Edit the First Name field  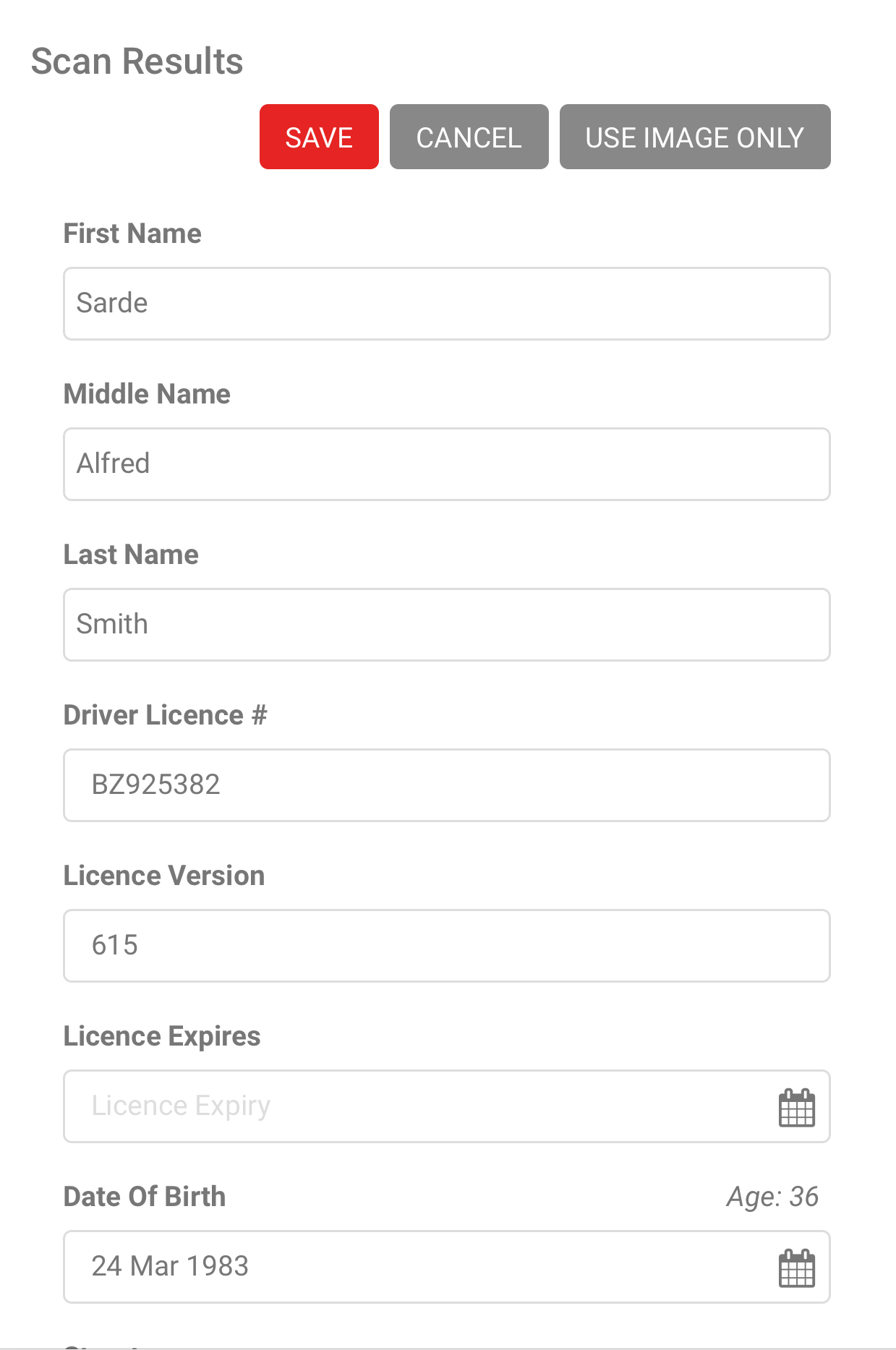click(x=446, y=304)
